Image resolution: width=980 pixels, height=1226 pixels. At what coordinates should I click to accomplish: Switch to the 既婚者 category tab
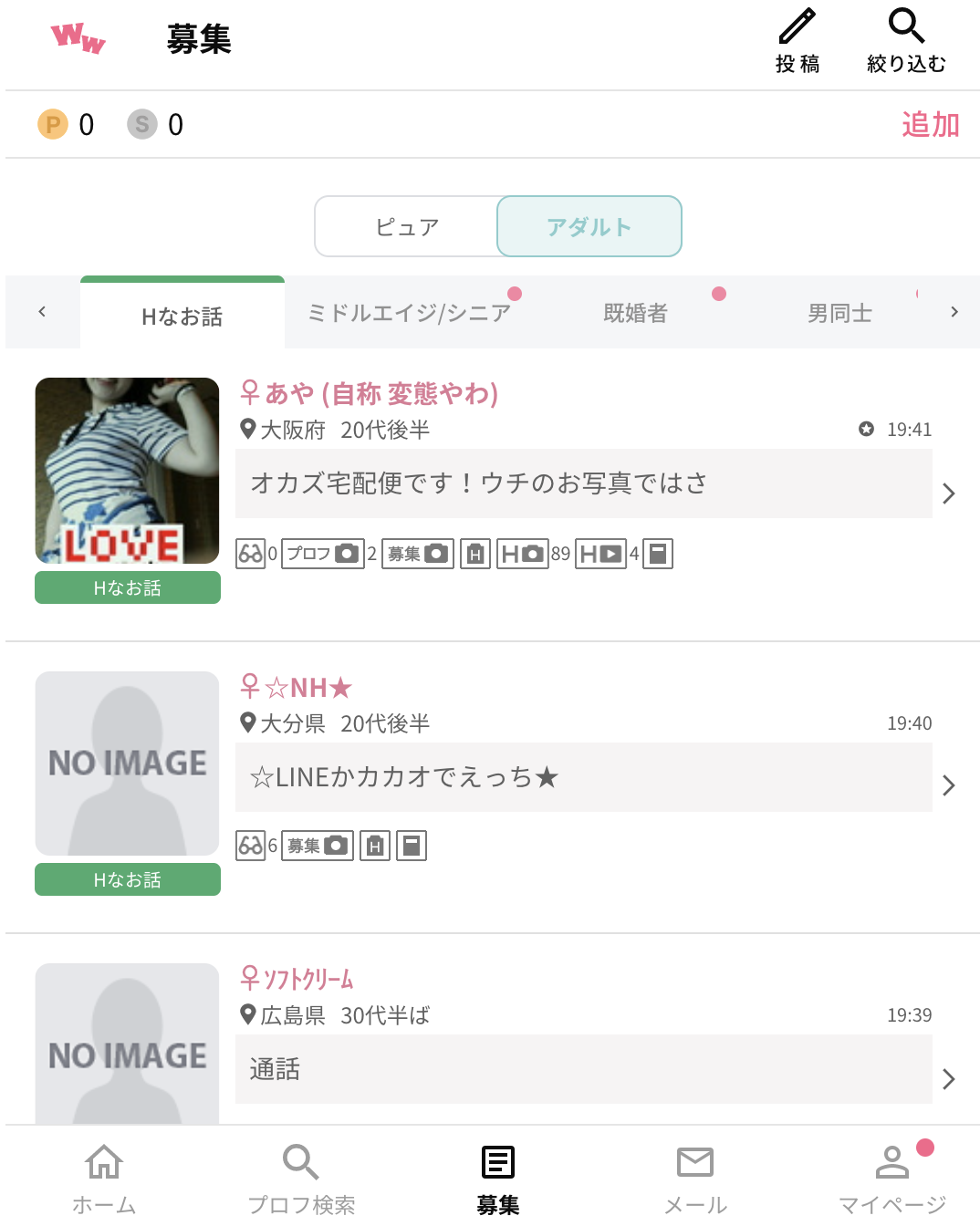click(x=635, y=312)
